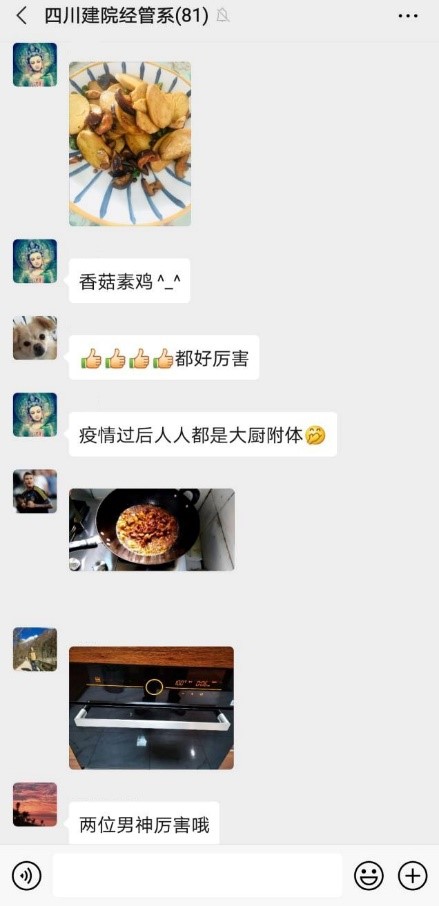Image resolution: width=439 pixels, height=906 pixels.
Task: Open the oven photo message
Action: point(151,708)
